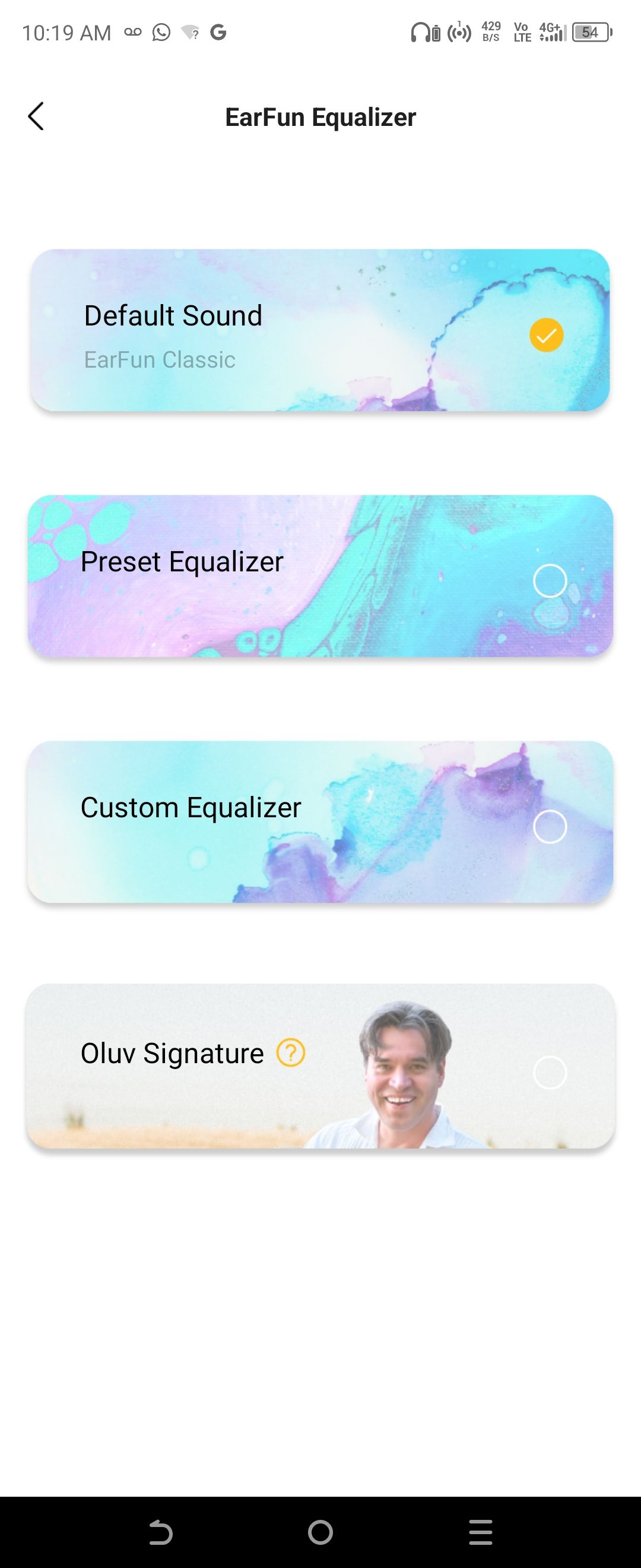
Task: Tap the EarFun Equalizer title
Action: click(320, 116)
